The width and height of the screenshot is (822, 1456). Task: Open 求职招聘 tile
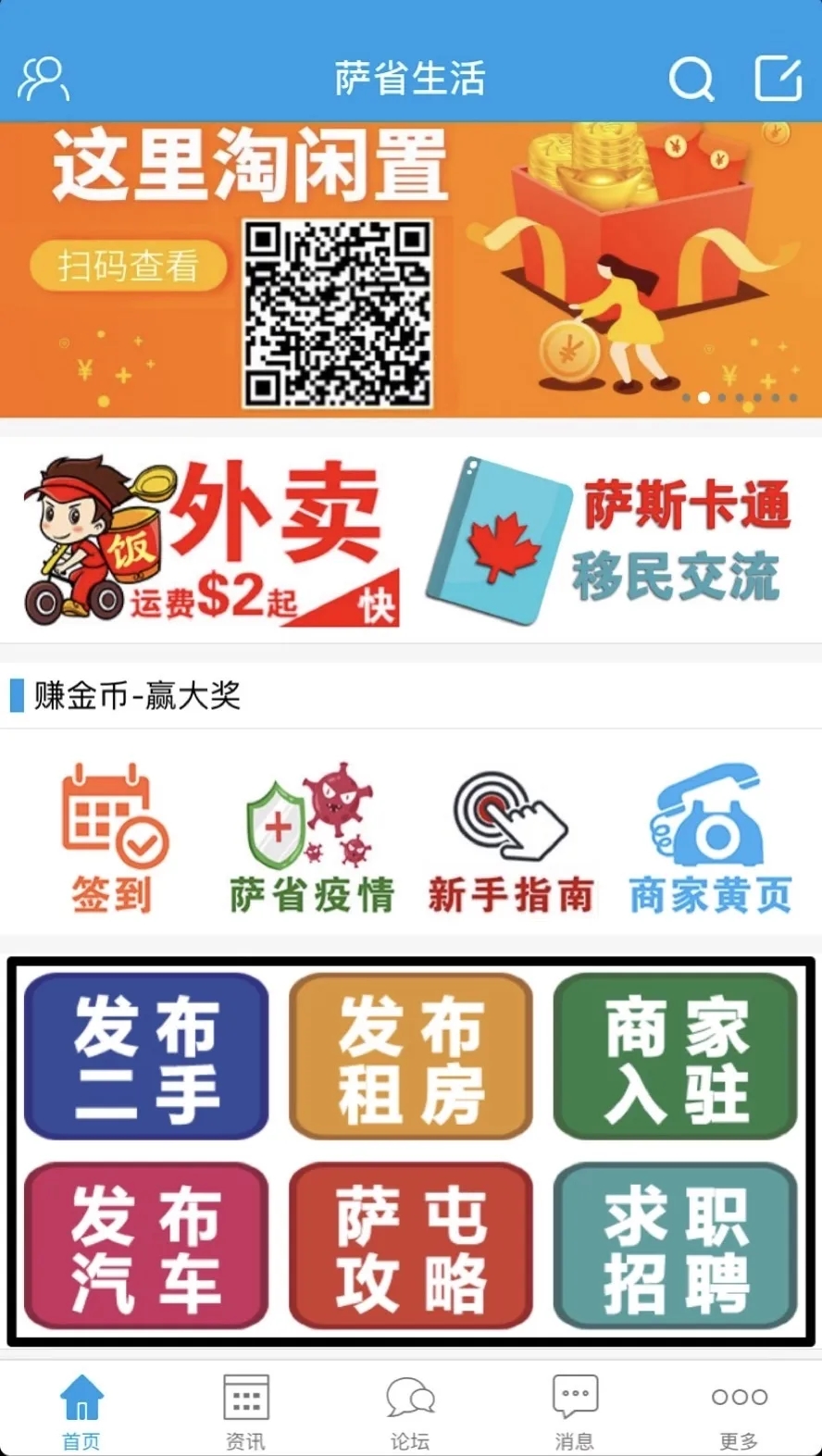675,1246
